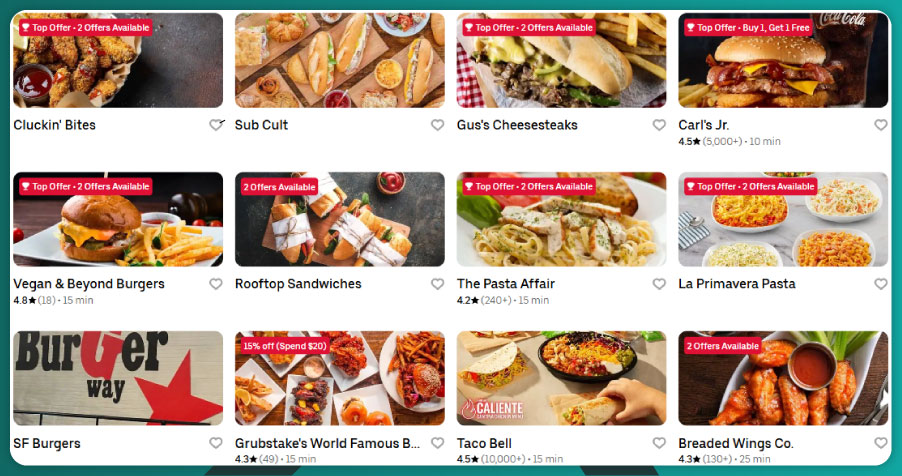Add The Pasta Affair to favorites
The height and width of the screenshot is (476, 902).
point(659,284)
